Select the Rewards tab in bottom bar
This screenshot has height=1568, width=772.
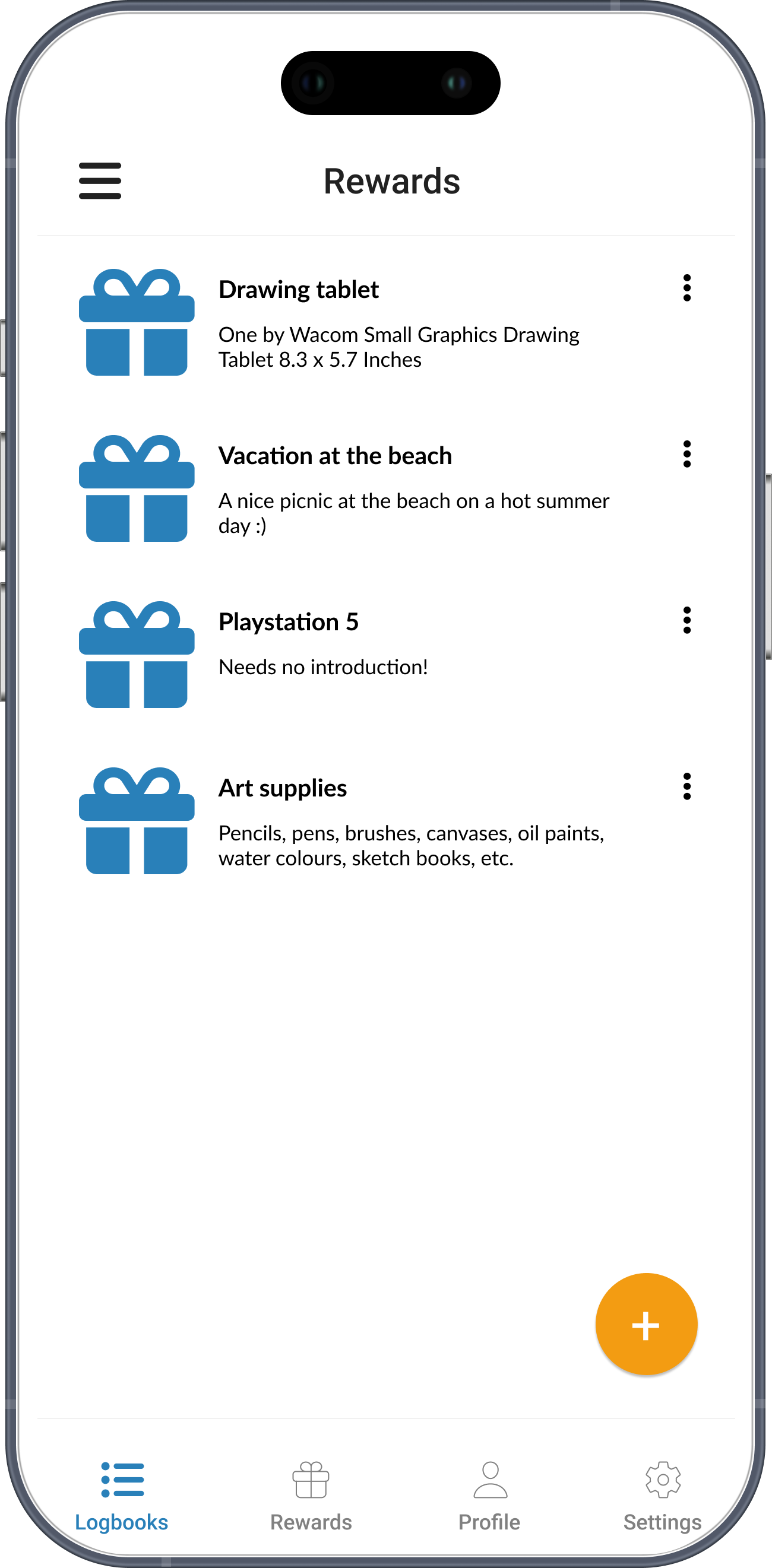coord(311,1496)
